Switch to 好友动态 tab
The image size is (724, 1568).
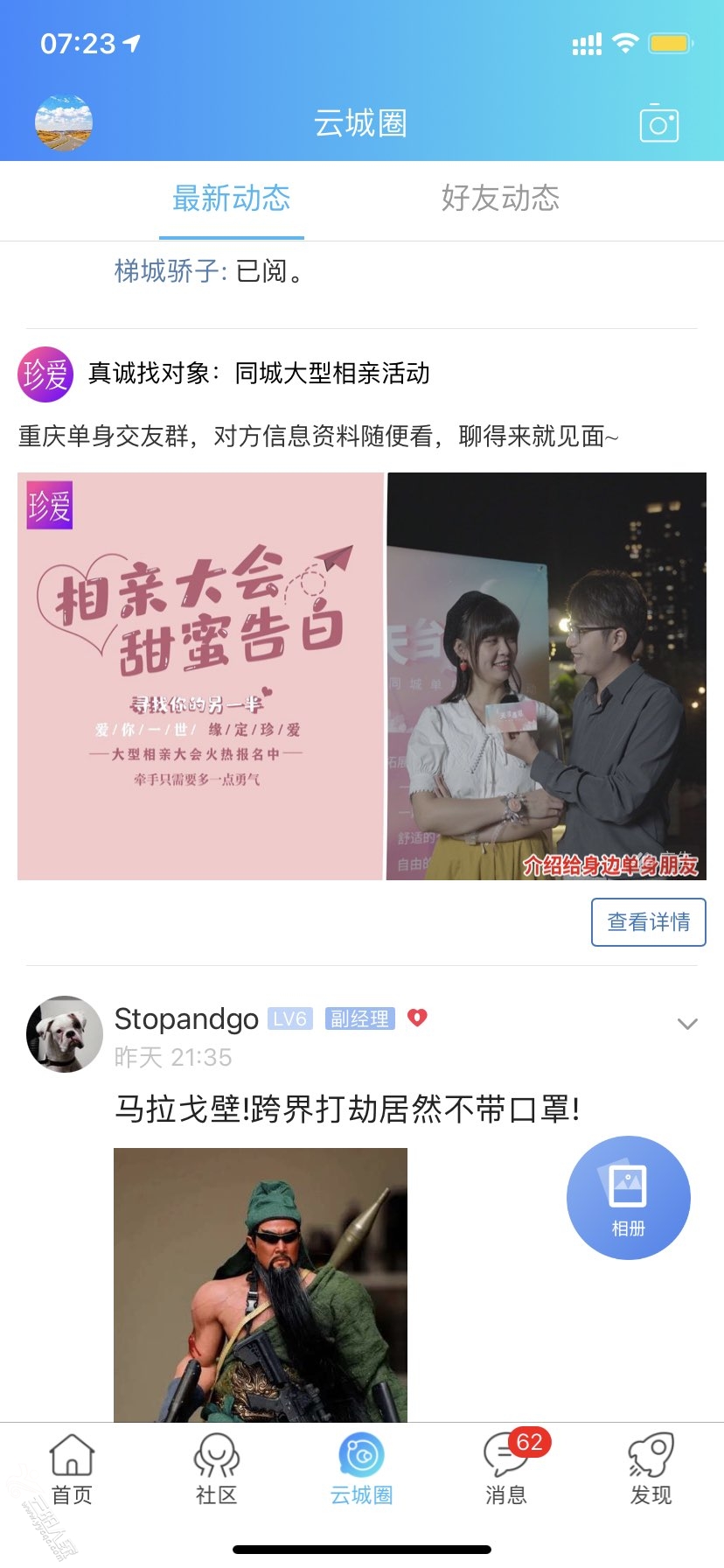coord(500,199)
